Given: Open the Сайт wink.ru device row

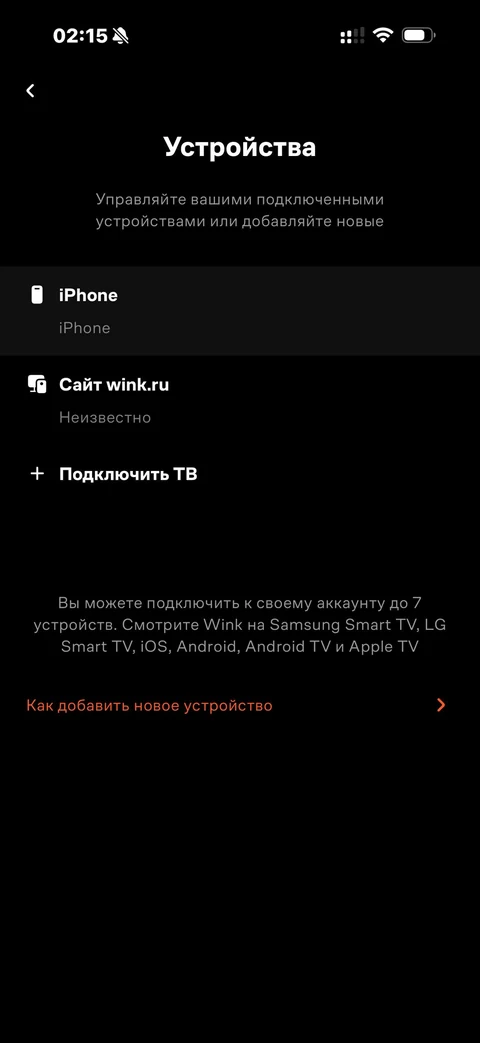Looking at the screenshot, I should (240, 400).
